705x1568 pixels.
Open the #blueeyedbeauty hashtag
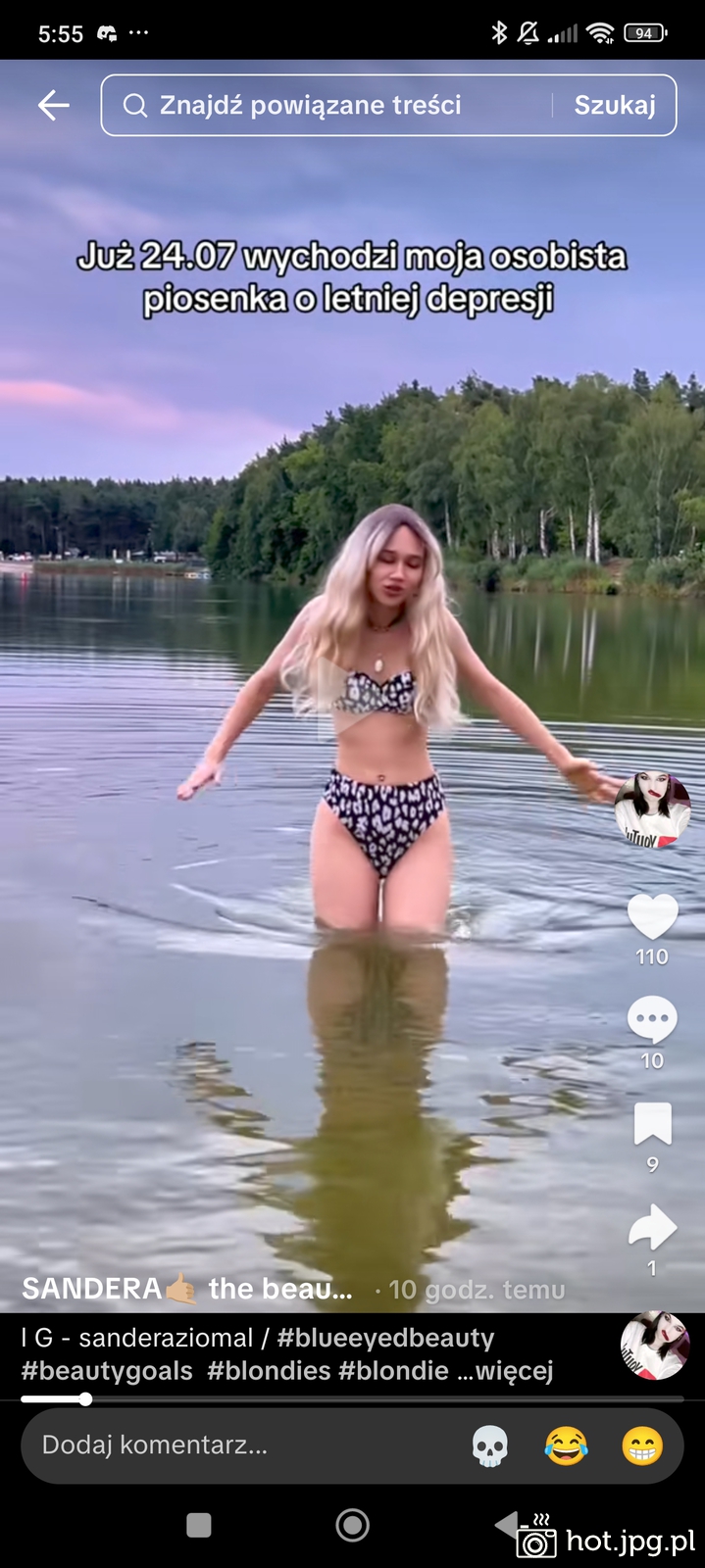(x=385, y=1338)
